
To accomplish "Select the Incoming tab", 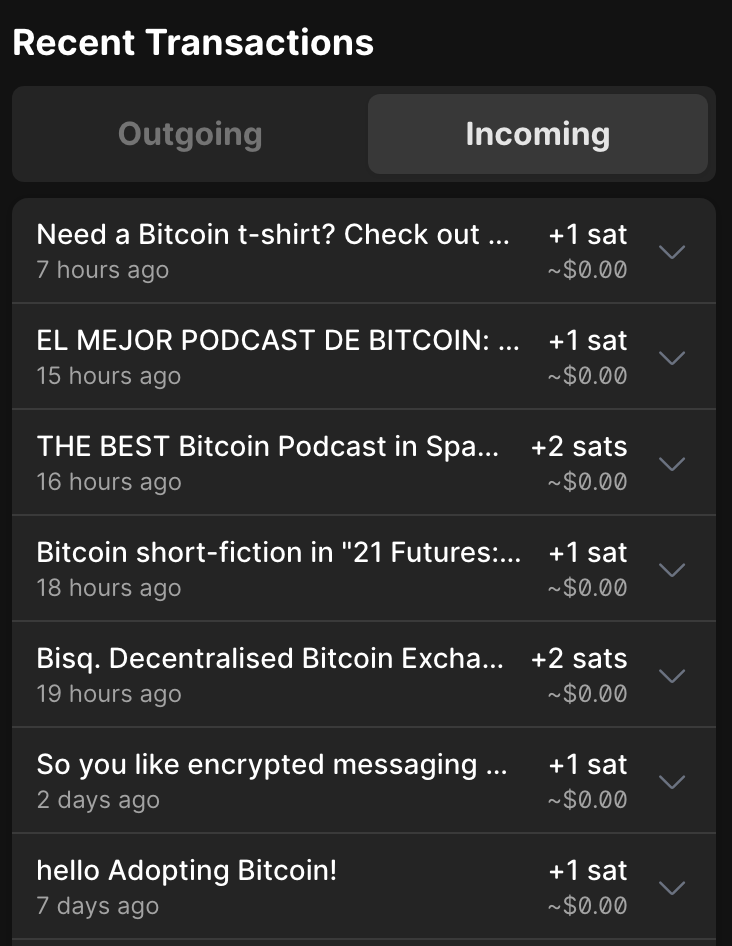I will tap(537, 134).
